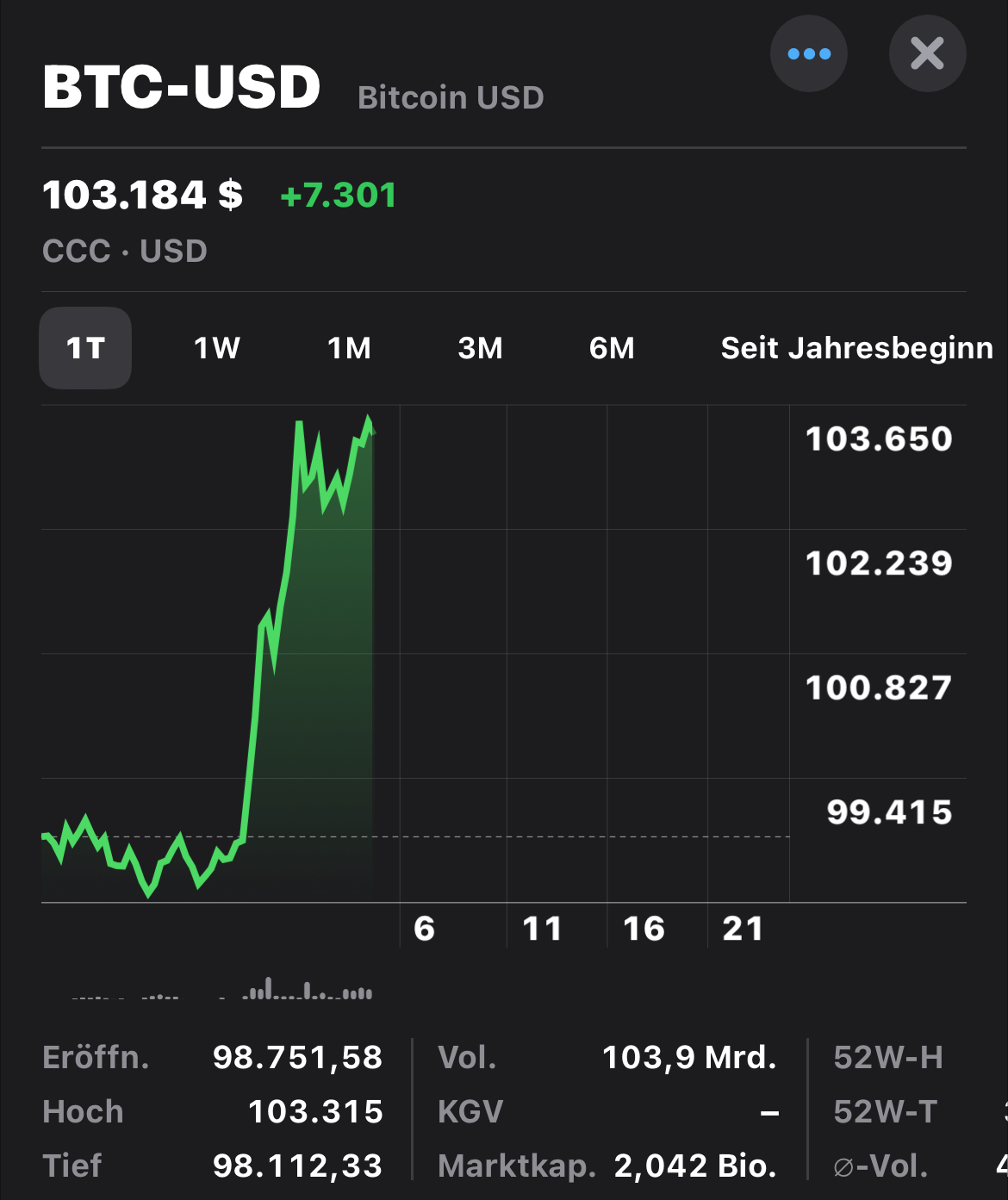
Task: Tap the current price 103.184 $
Action: pos(144,196)
